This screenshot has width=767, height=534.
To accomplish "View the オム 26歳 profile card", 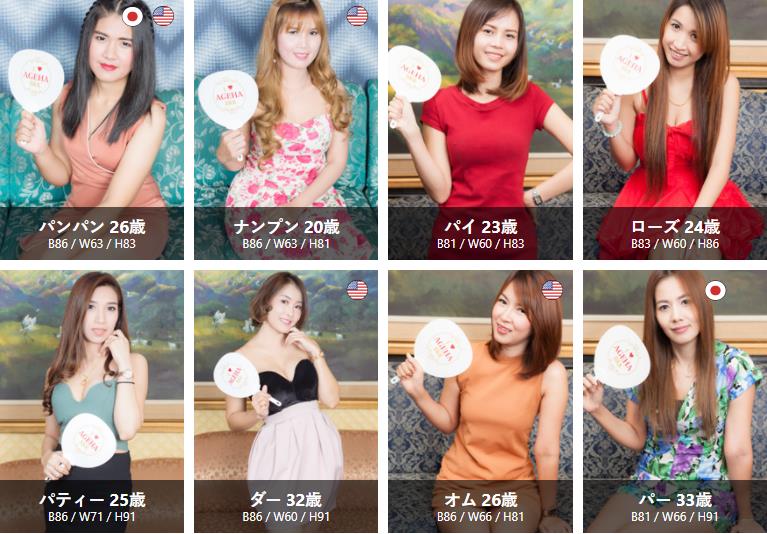I will [x=480, y=400].
